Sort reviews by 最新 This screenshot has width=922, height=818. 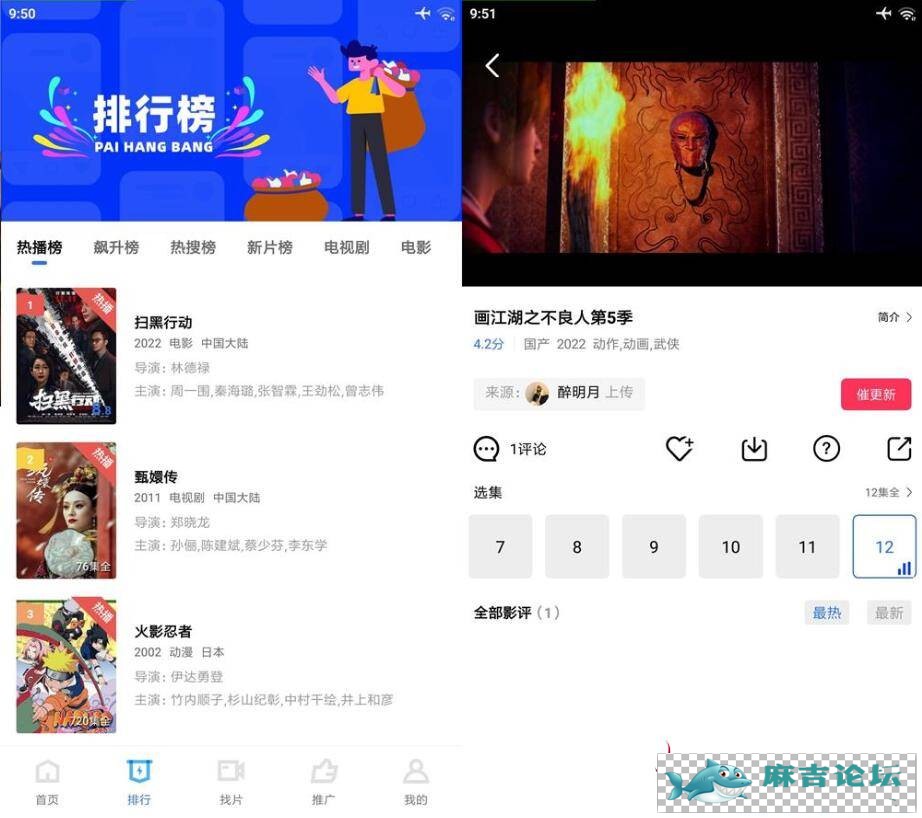[889, 613]
